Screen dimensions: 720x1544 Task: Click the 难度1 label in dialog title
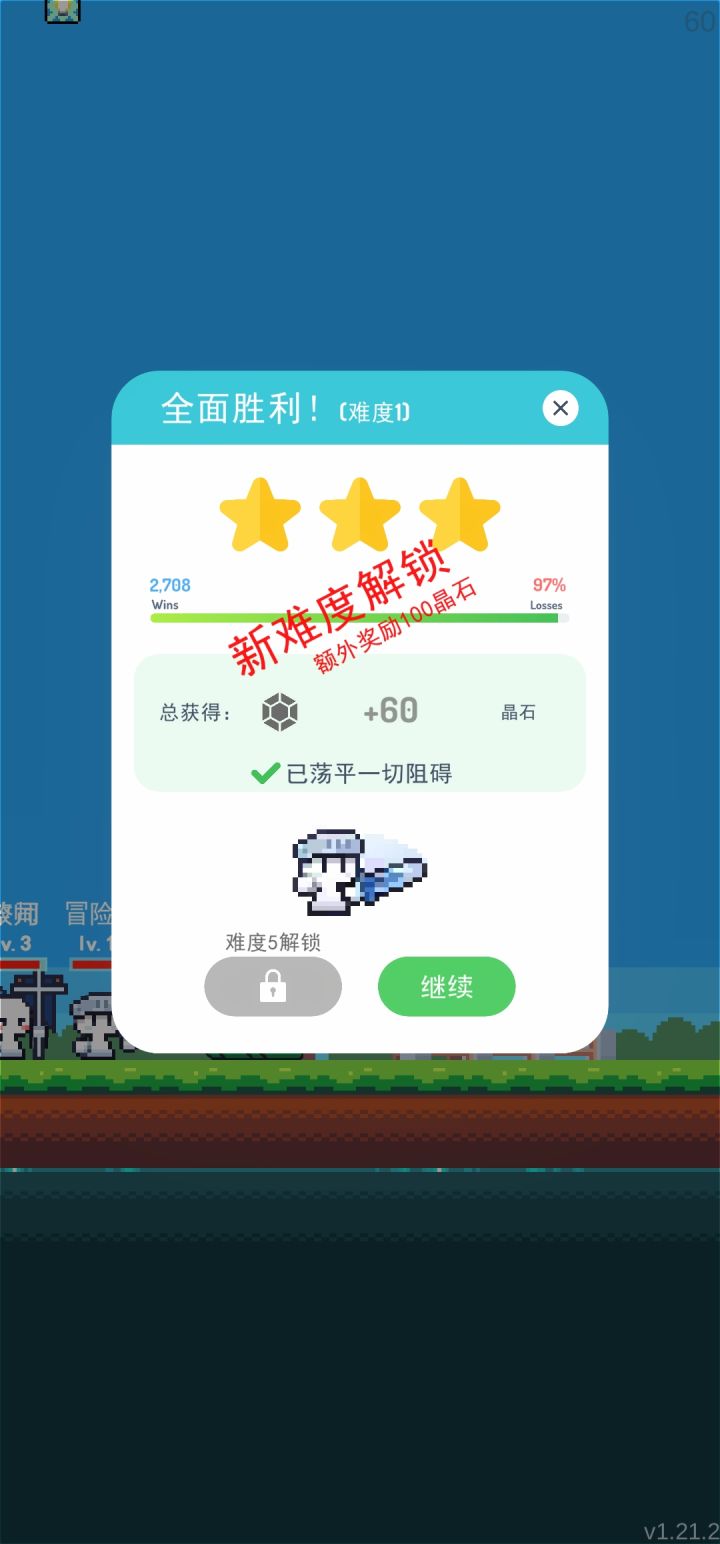373,410
